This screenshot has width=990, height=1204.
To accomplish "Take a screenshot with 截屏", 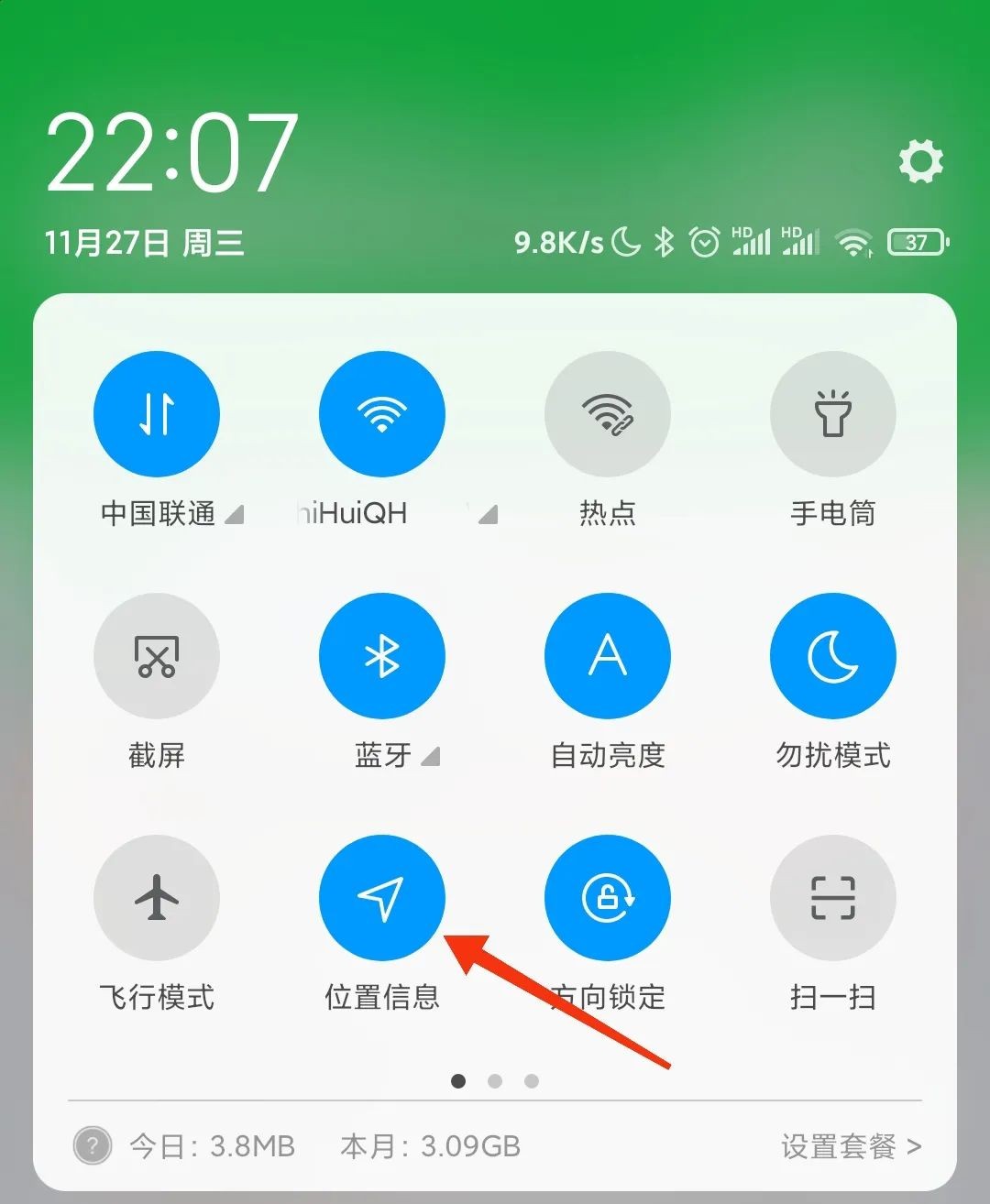I will 157,656.
